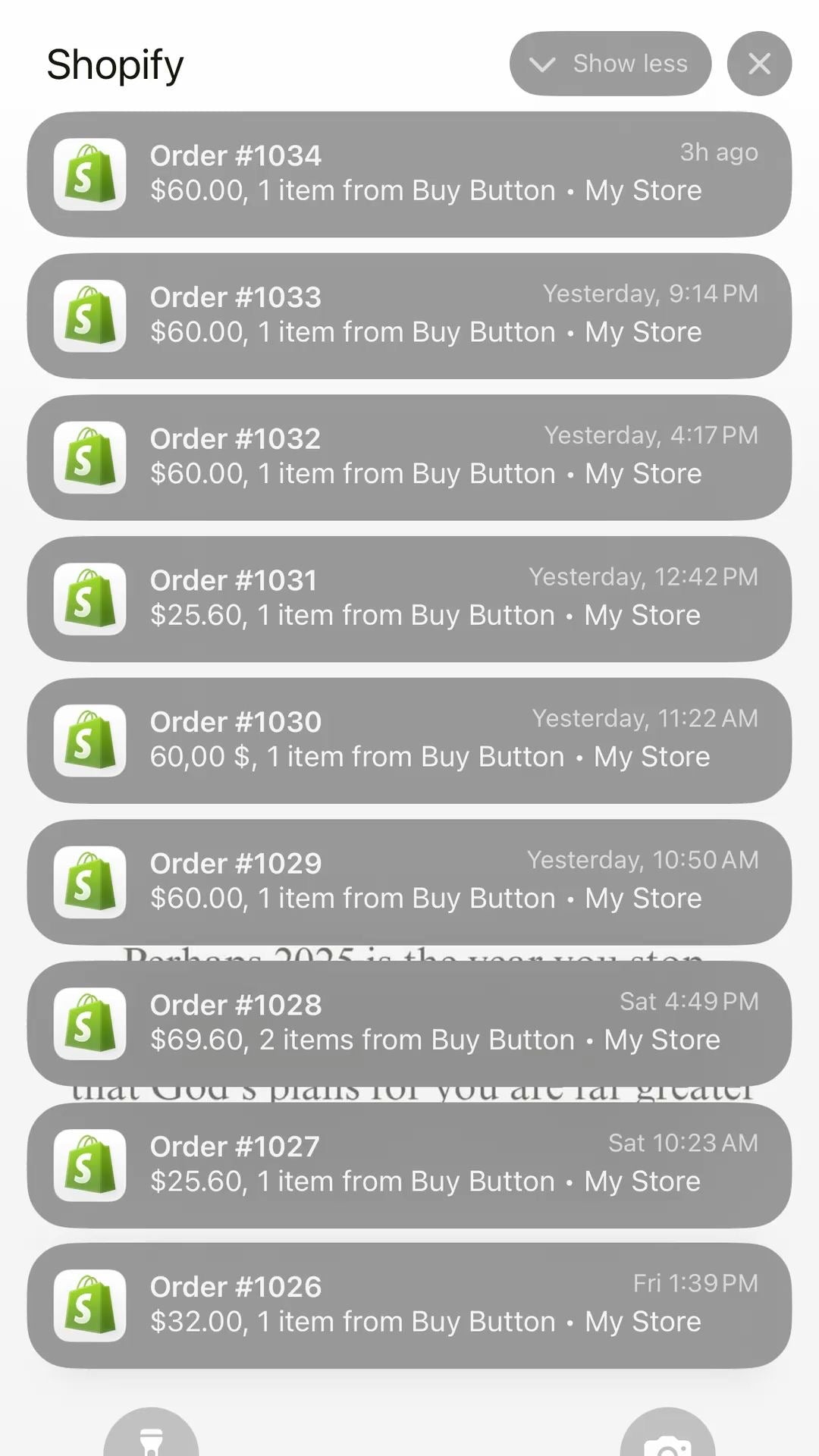Clear the Shopify notification group

[759, 64]
